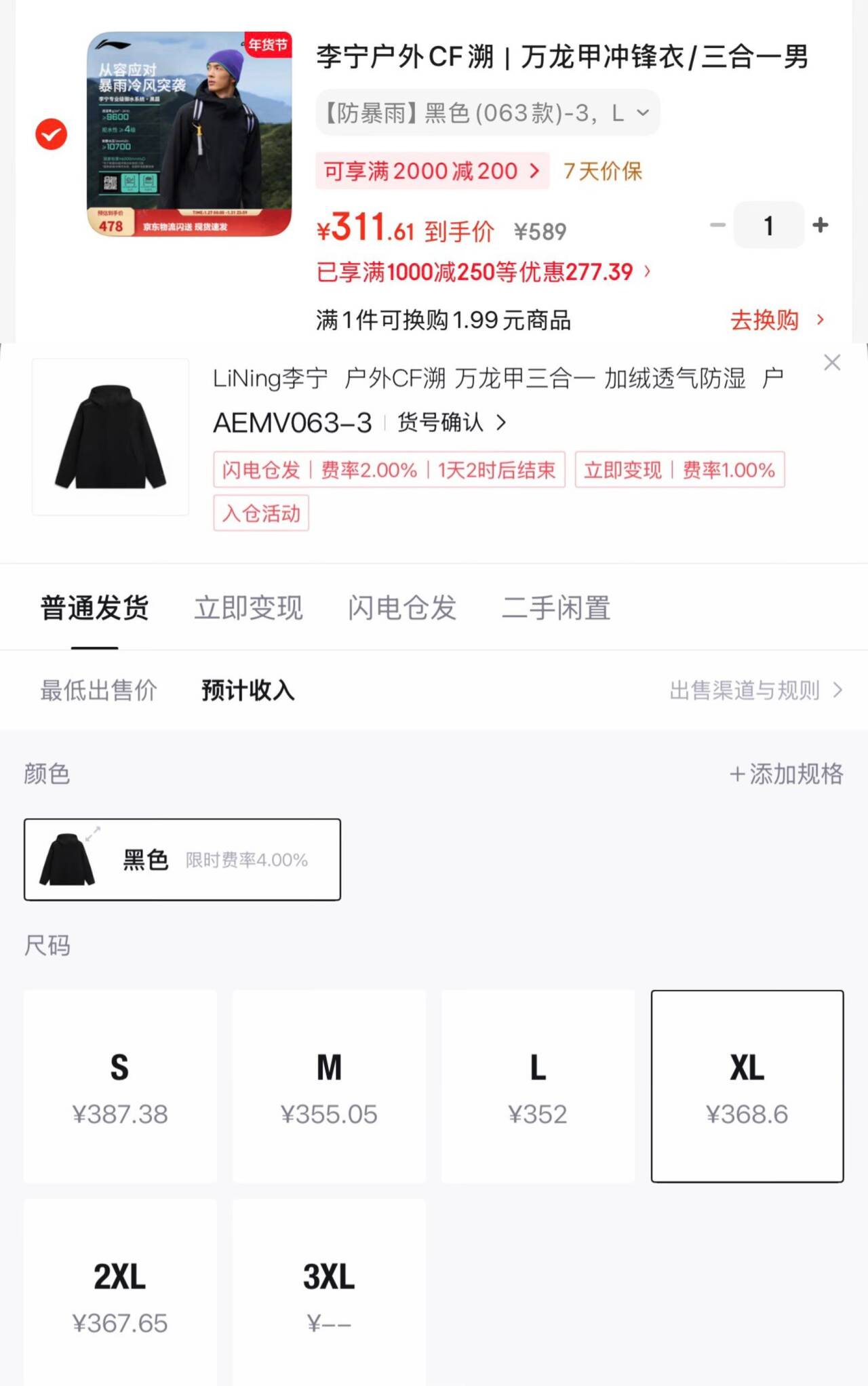Image resolution: width=868 pixels, height=1386 pixels.
Task: View the 可享满2000减200 promotion
Action: pos(432,171)
